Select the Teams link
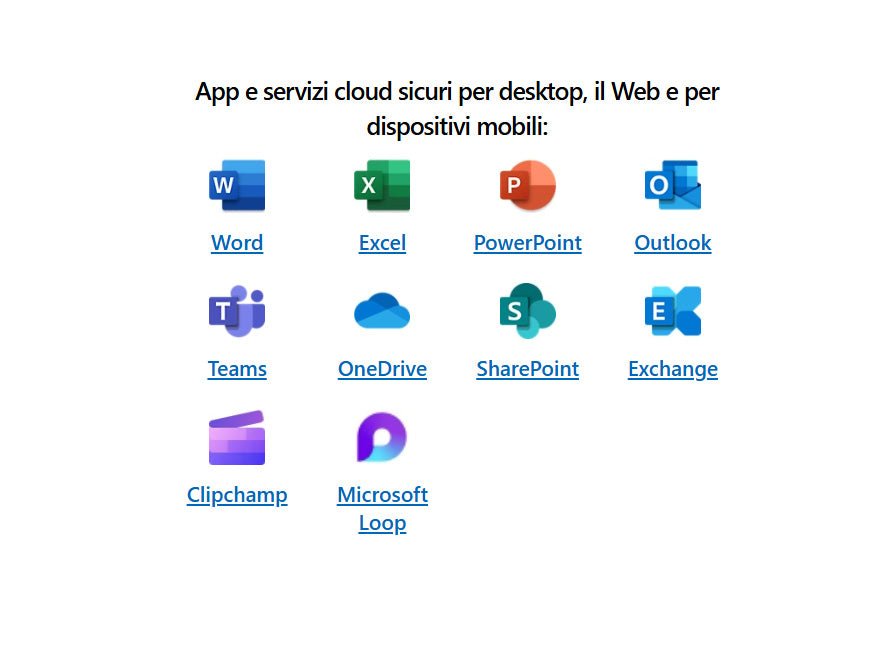This screenshot has height=666, width=886. coord(237,369)
